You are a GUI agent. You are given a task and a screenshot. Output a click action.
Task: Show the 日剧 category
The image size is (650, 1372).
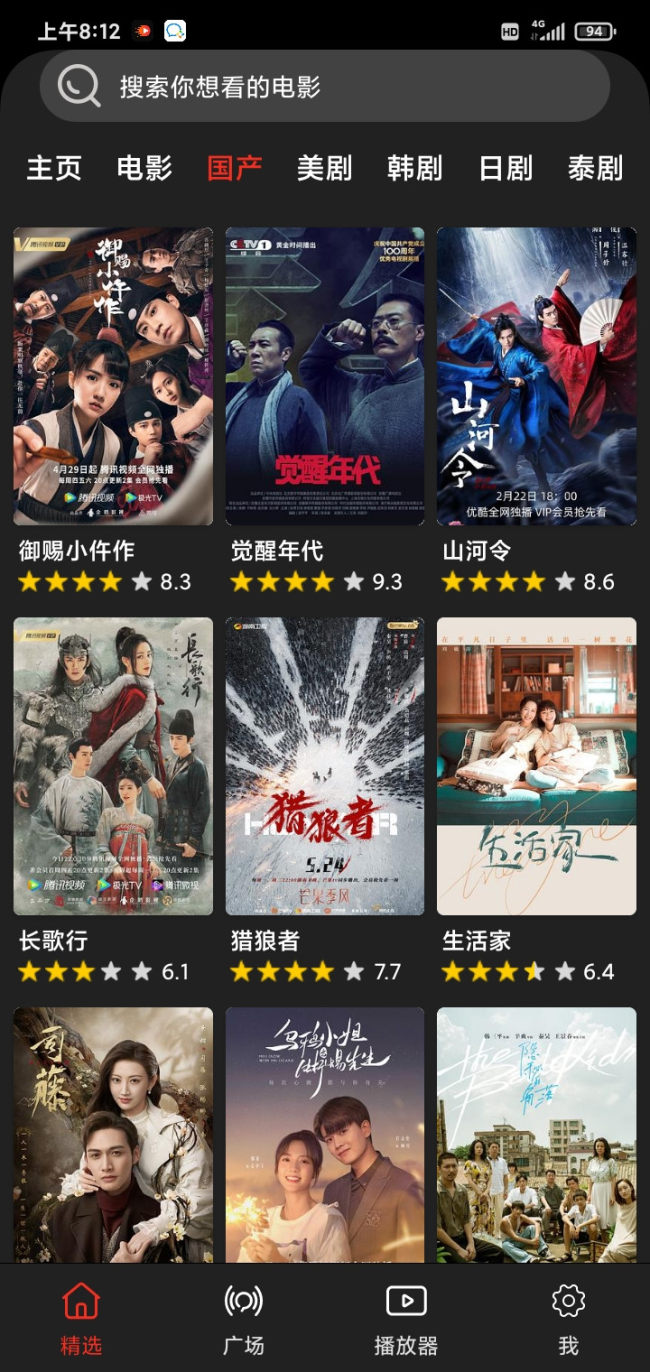[x=505, y=168]
